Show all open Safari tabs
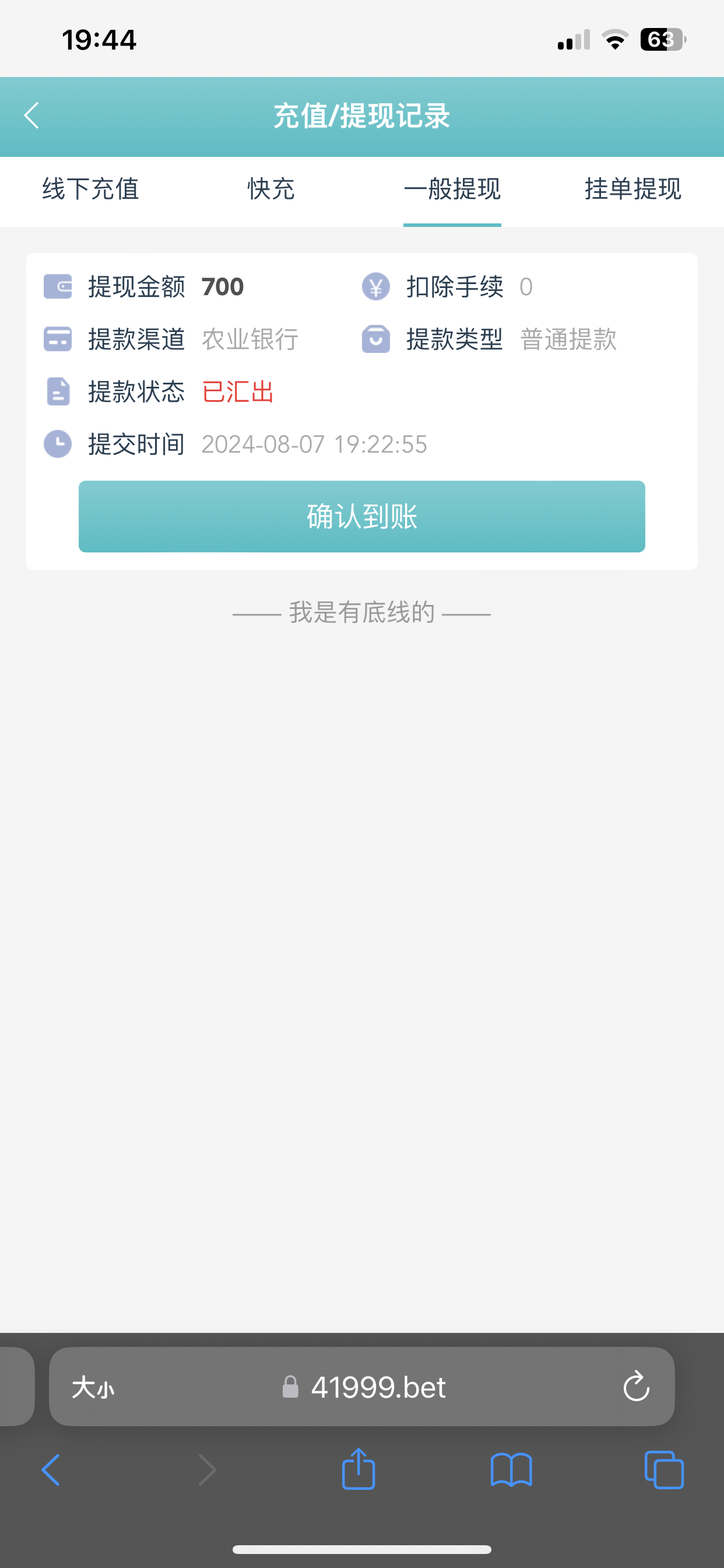724x1568 pixels. pos(664,1470)
